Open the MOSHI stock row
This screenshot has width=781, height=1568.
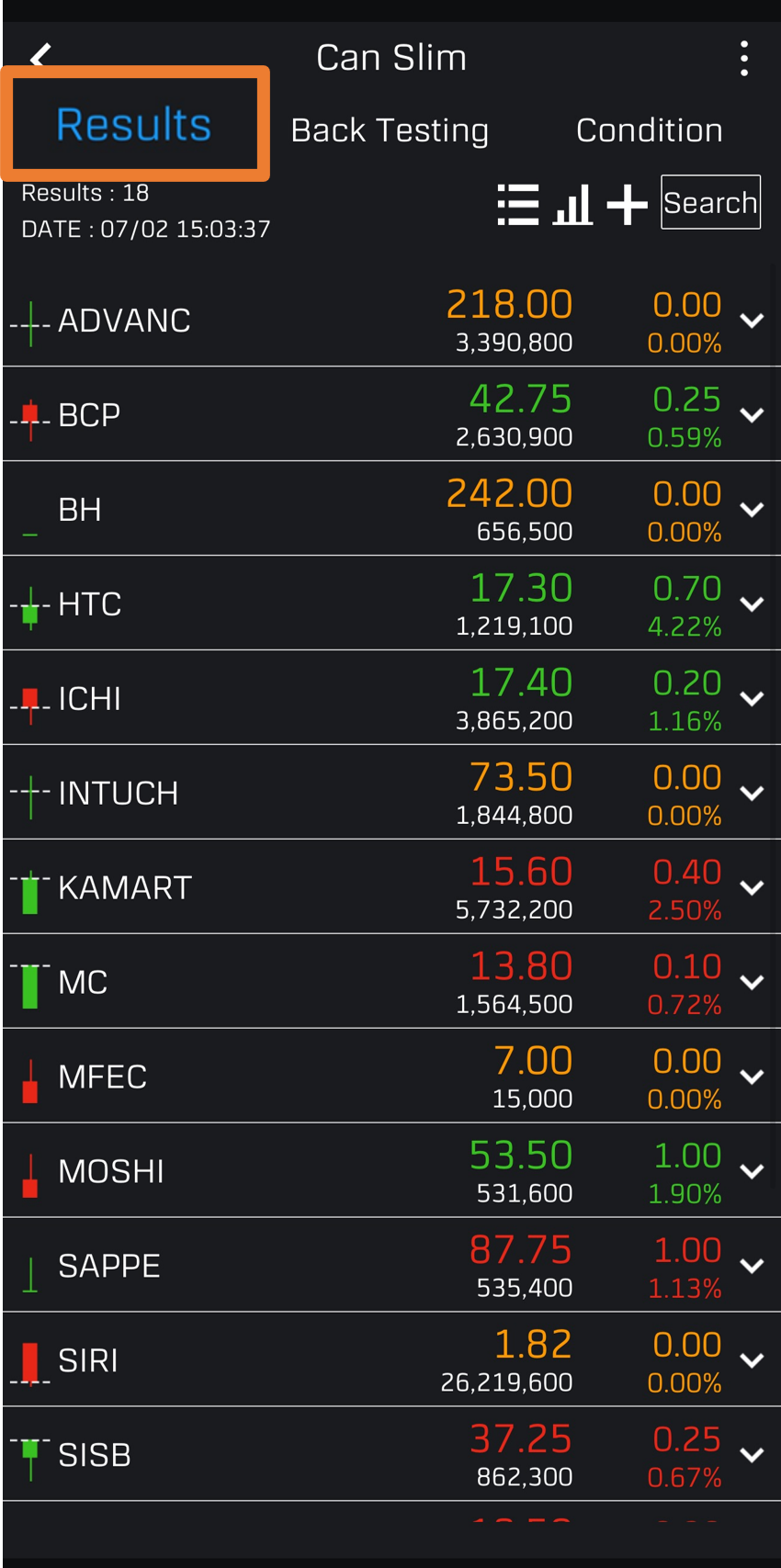111,1172
